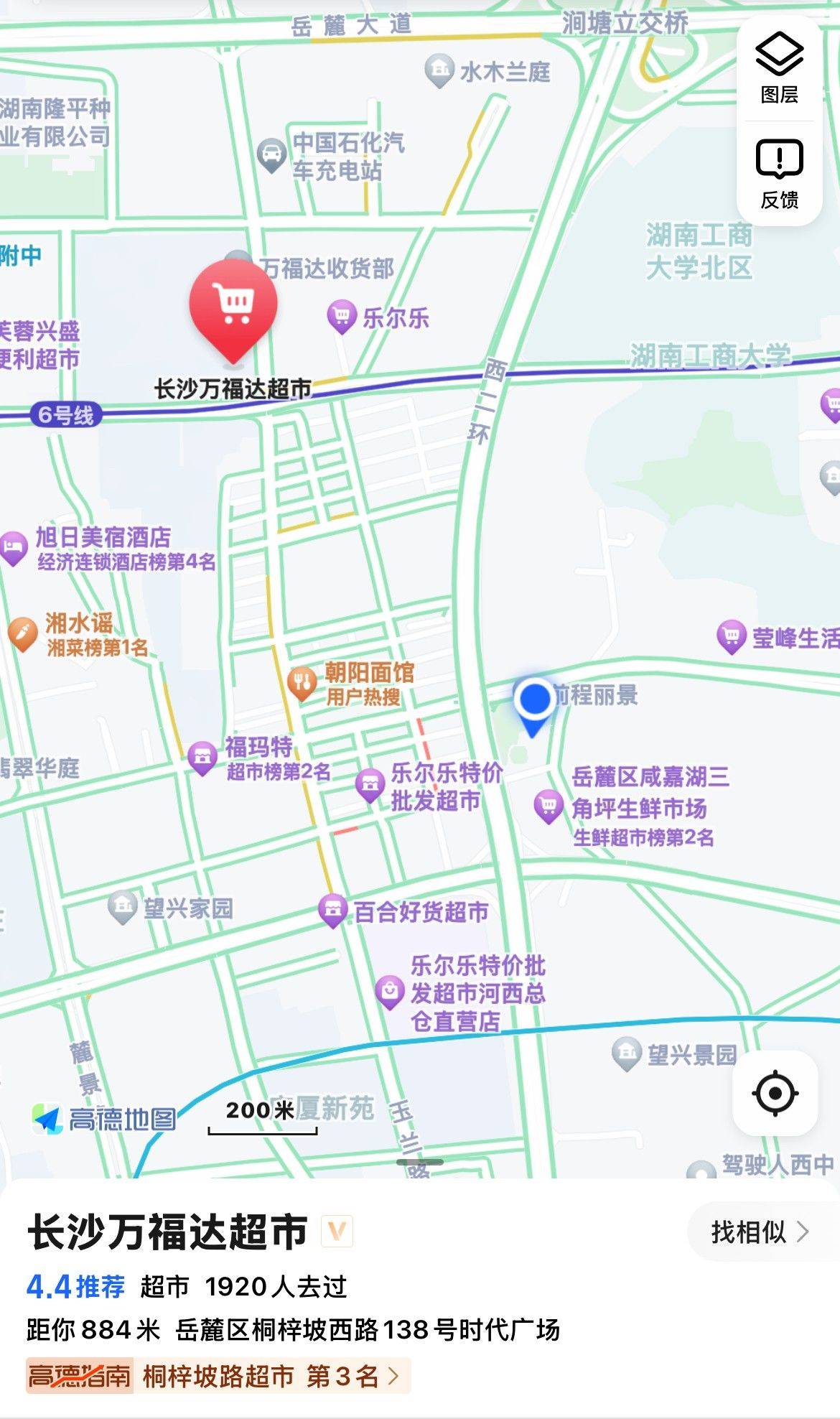Open the 福玛特 supermarket marker
The width and height of the screenshot is (840, 1419).
[202, 758]
